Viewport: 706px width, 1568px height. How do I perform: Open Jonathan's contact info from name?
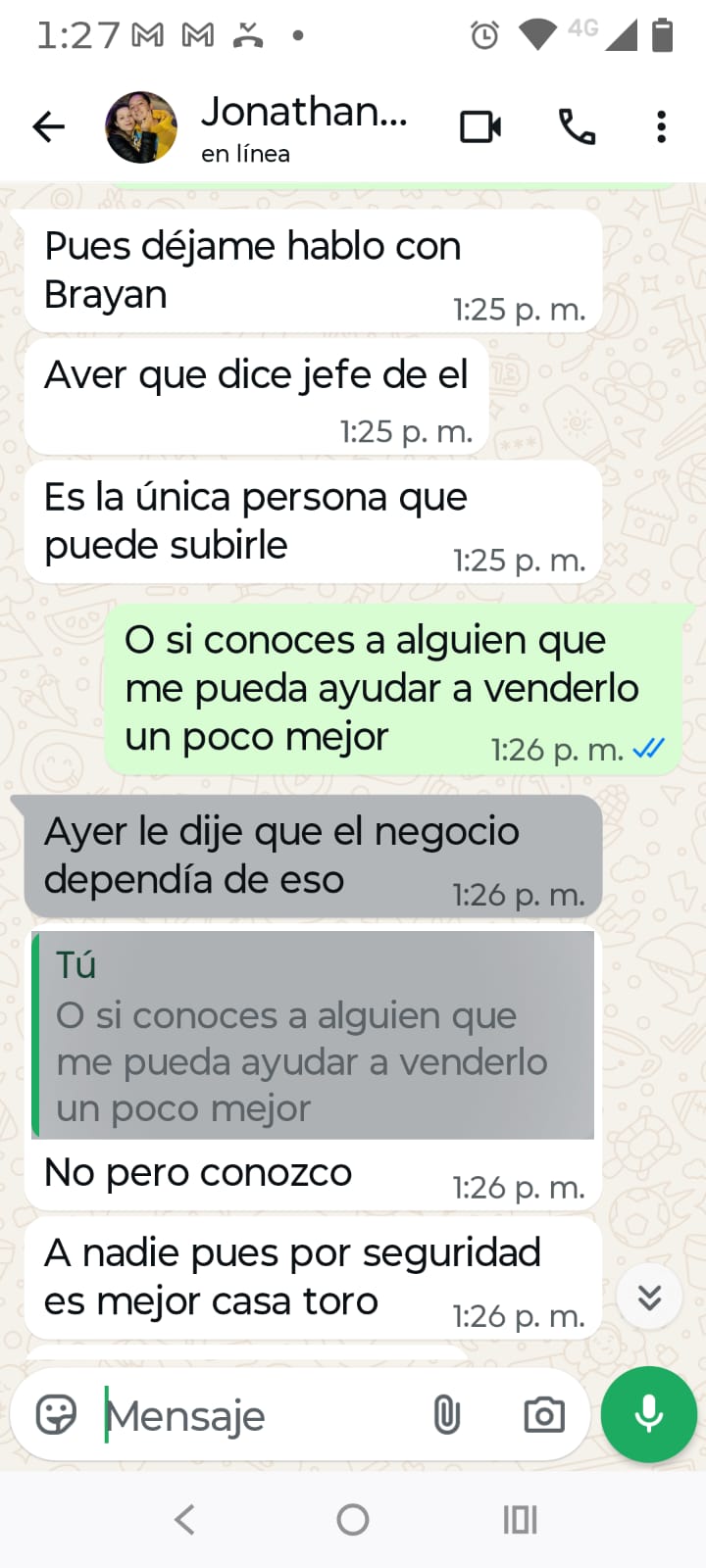pyautogui.click(x=304, y=127)
